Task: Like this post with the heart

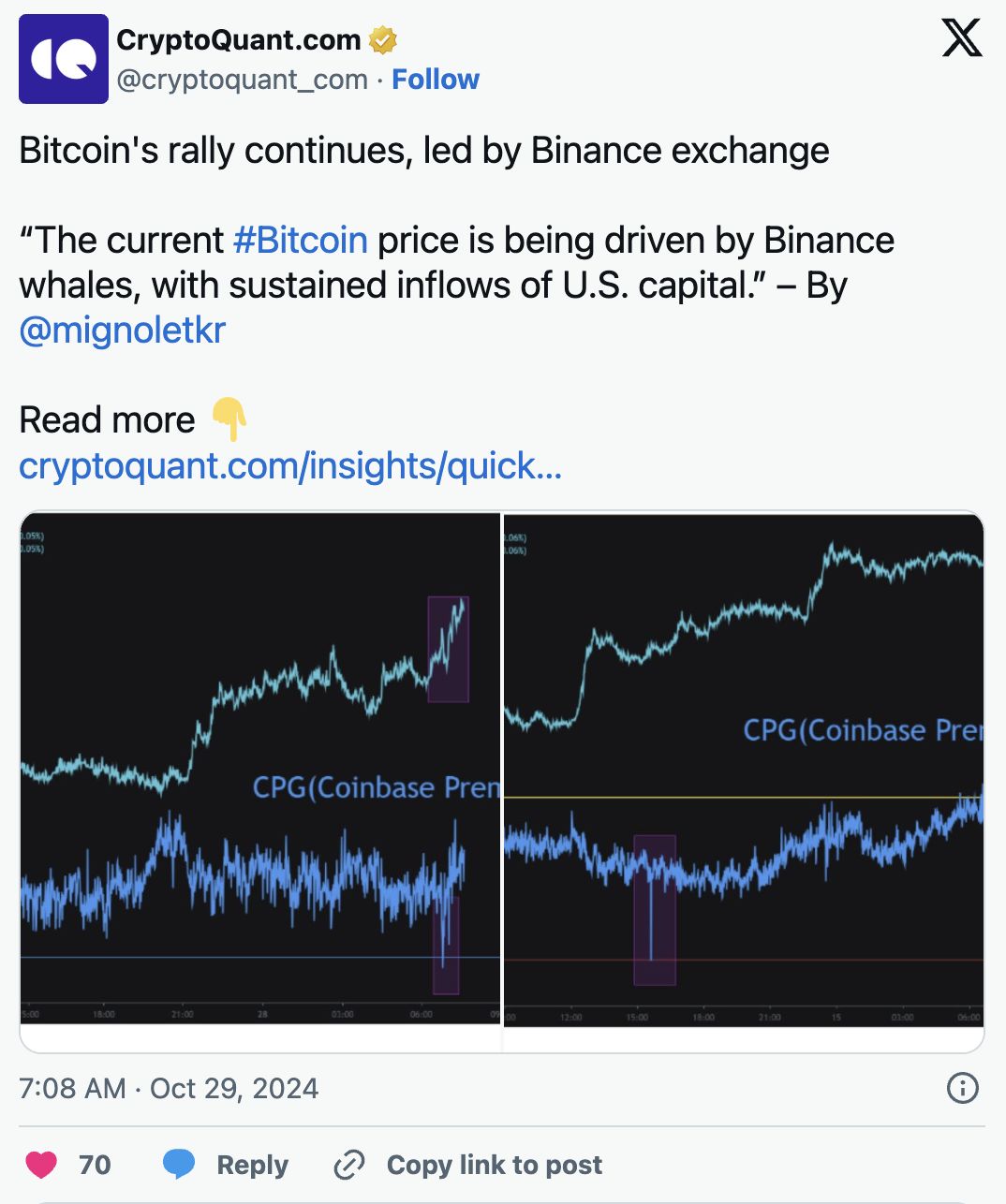Action: tap(41, 1165)
